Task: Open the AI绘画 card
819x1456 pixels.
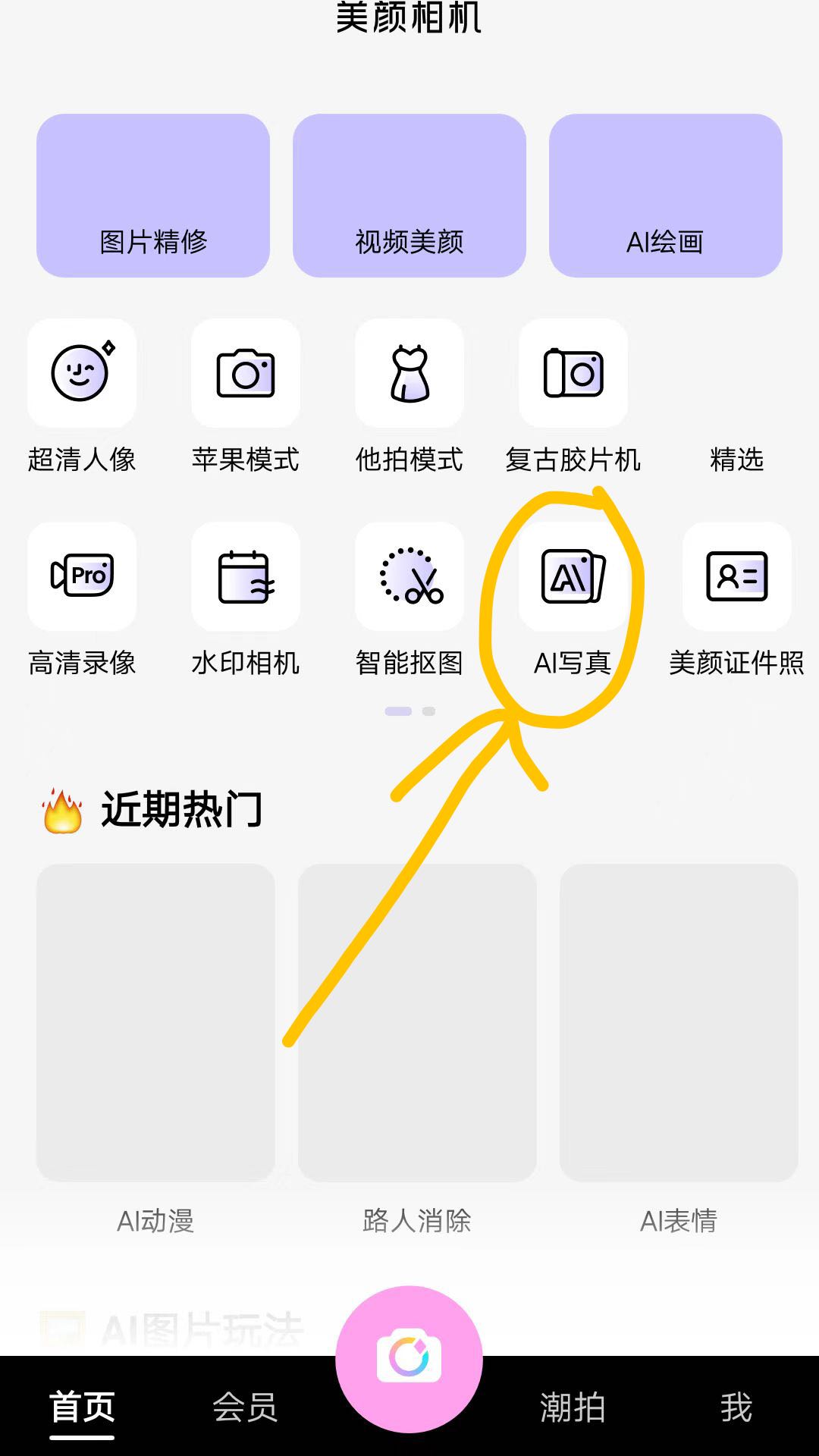Action: (x=665, y=196)
